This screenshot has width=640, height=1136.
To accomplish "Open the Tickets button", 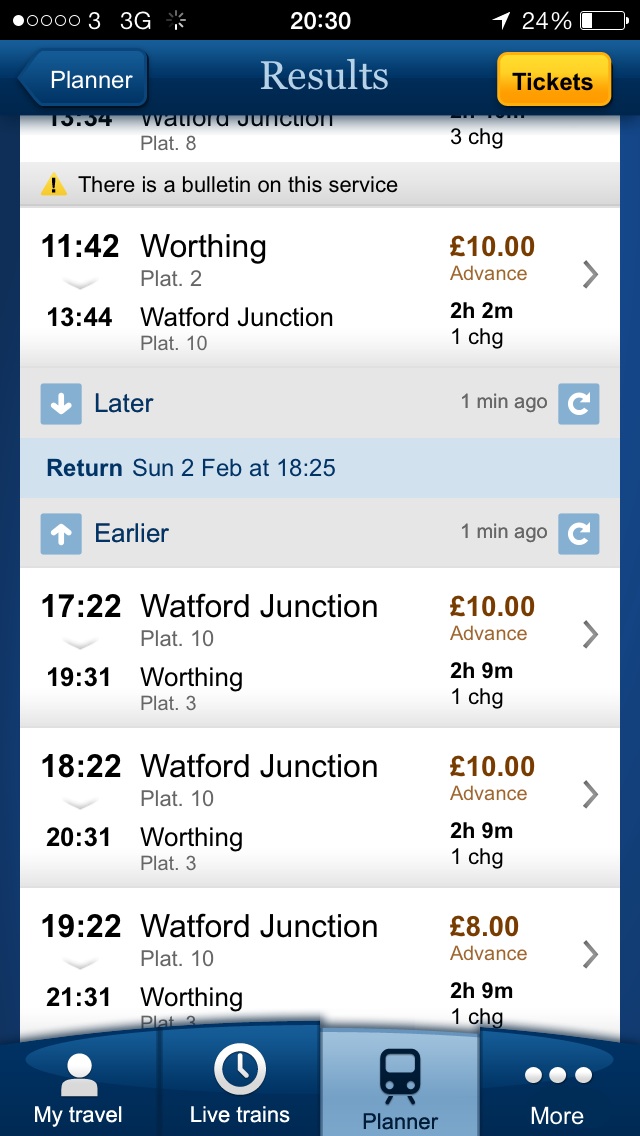I will click(554, 80).
